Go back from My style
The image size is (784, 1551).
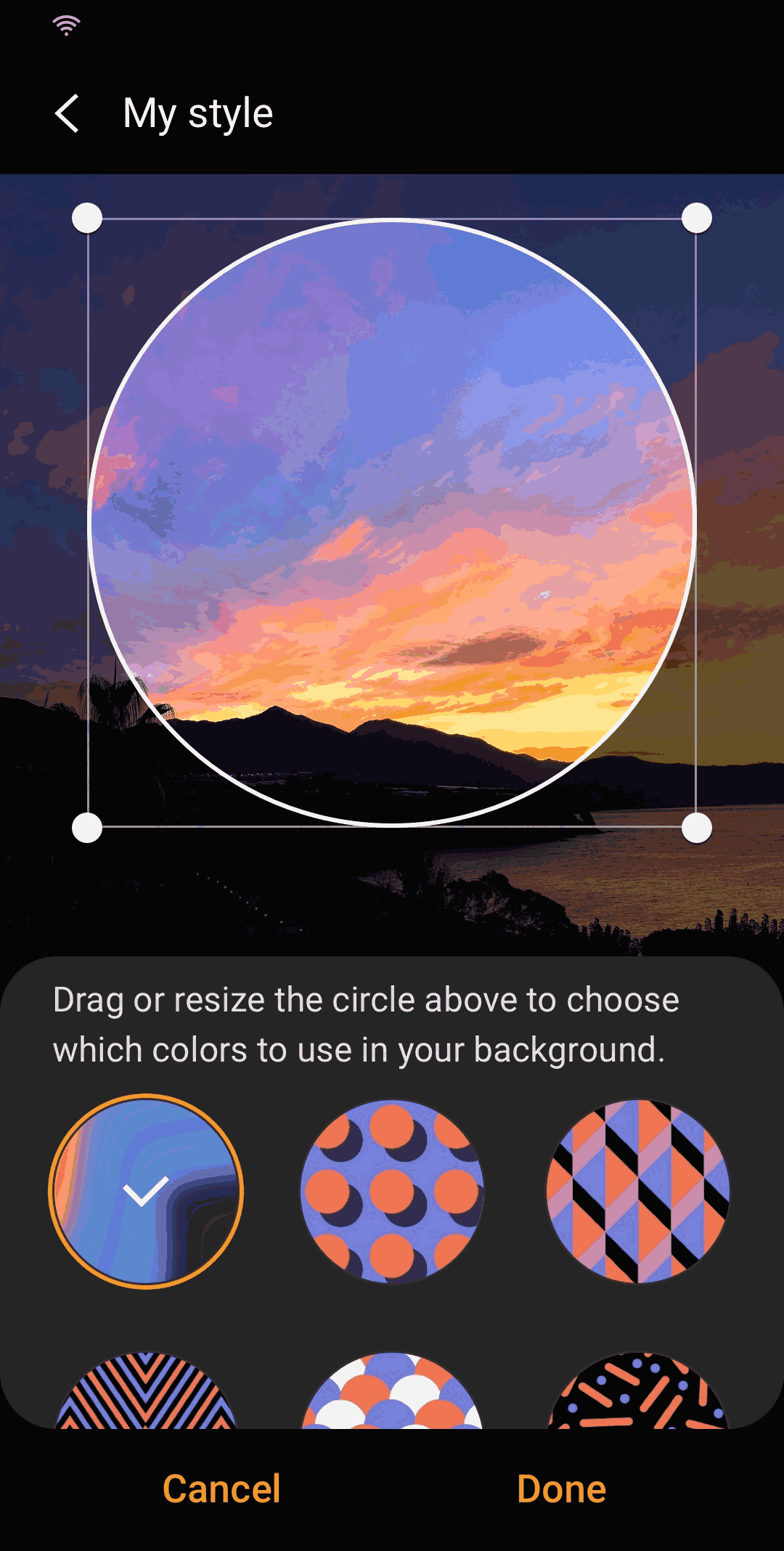tap(68, 114)
